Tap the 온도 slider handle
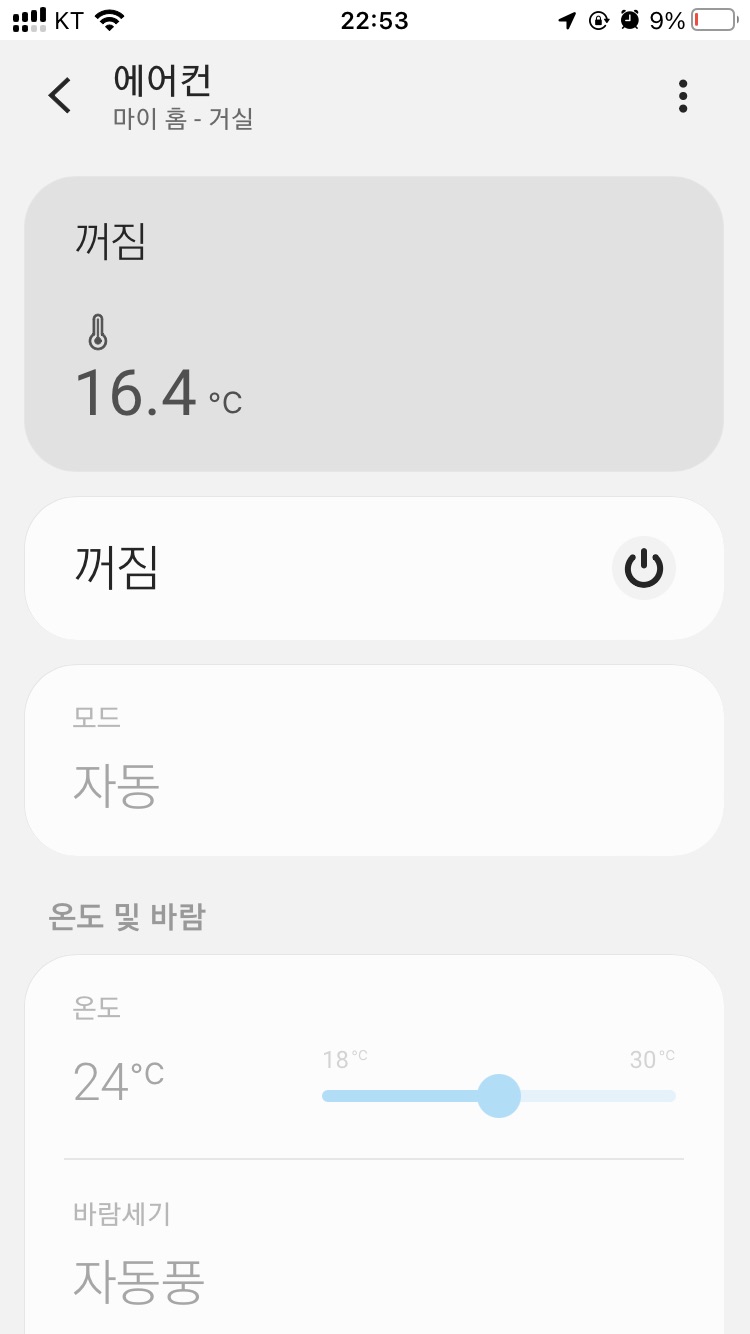This screenshot has height=1334, width=750. click(x=499, y=1096)
